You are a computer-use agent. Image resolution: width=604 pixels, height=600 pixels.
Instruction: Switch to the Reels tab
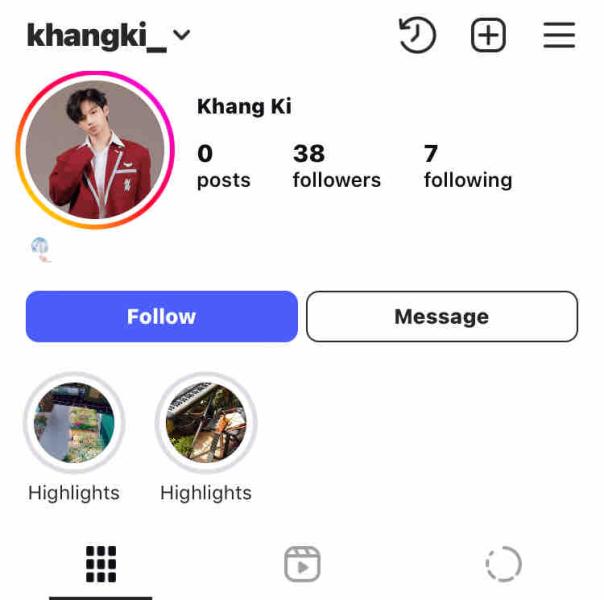[x=302, y=564]
